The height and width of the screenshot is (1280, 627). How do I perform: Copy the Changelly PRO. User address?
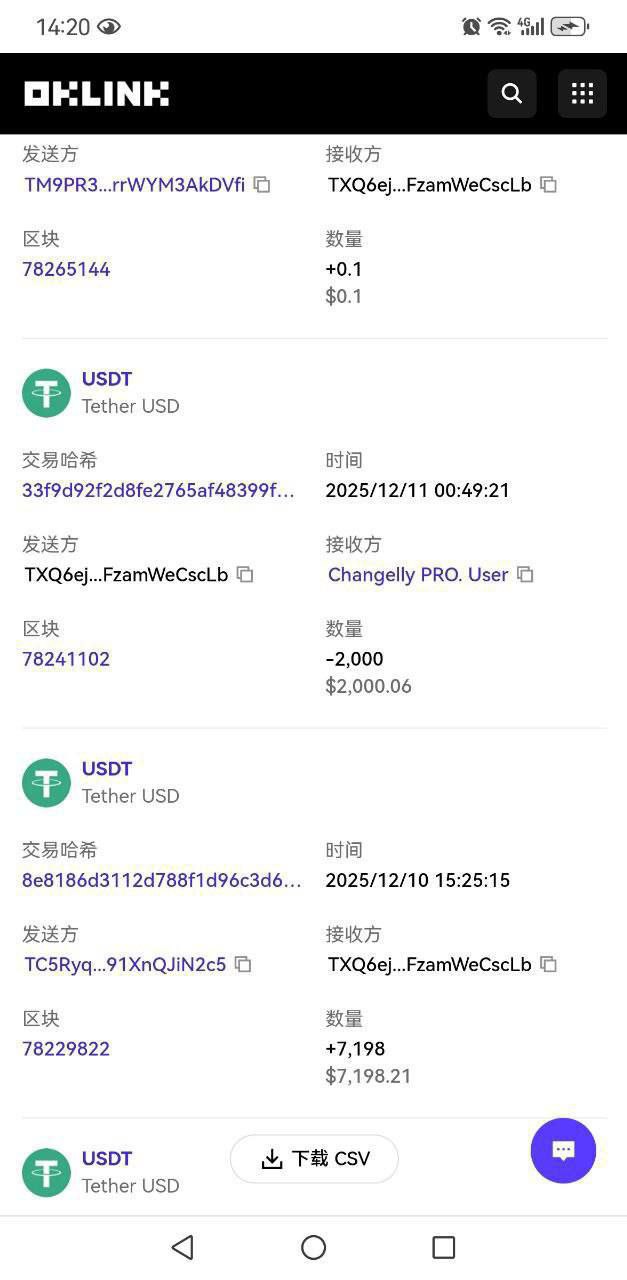pyautogui.click(x=525, y=575)
